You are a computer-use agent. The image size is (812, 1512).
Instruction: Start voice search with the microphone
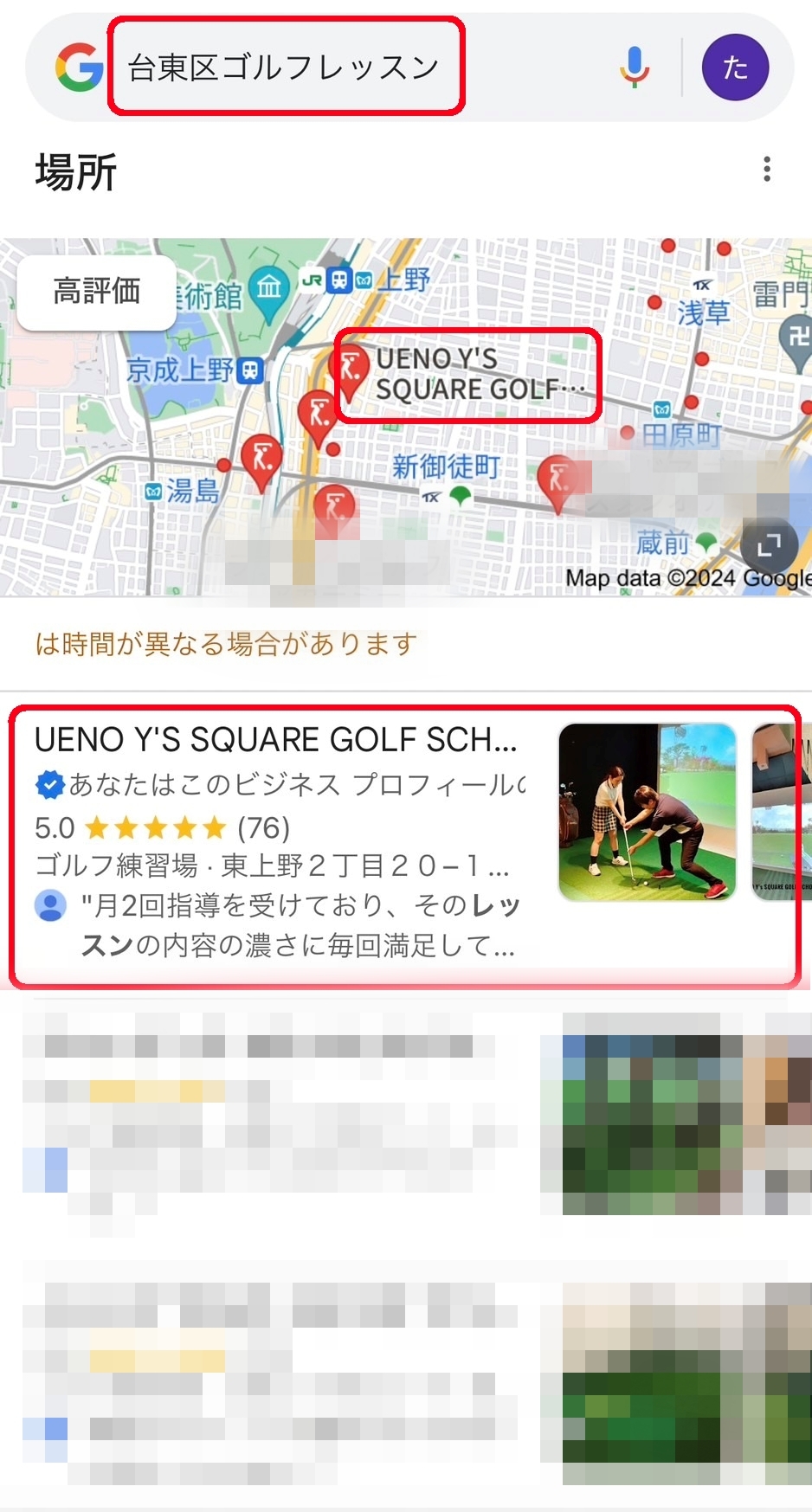(635, 68)
